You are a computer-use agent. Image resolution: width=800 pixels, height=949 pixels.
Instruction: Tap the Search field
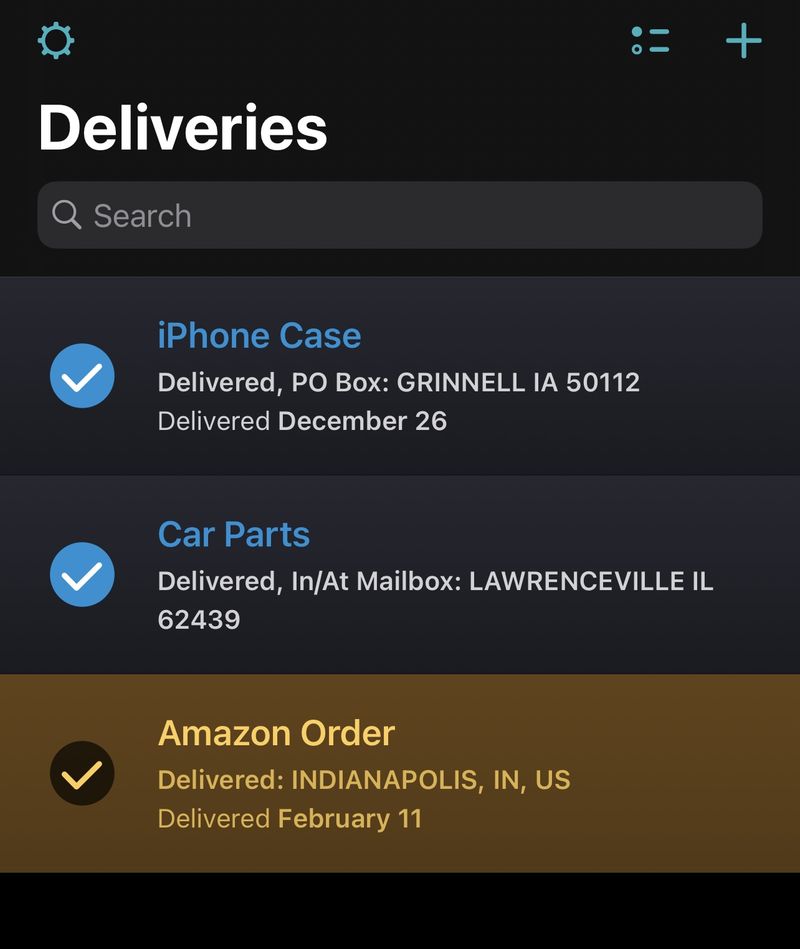(x=400, y=215)
